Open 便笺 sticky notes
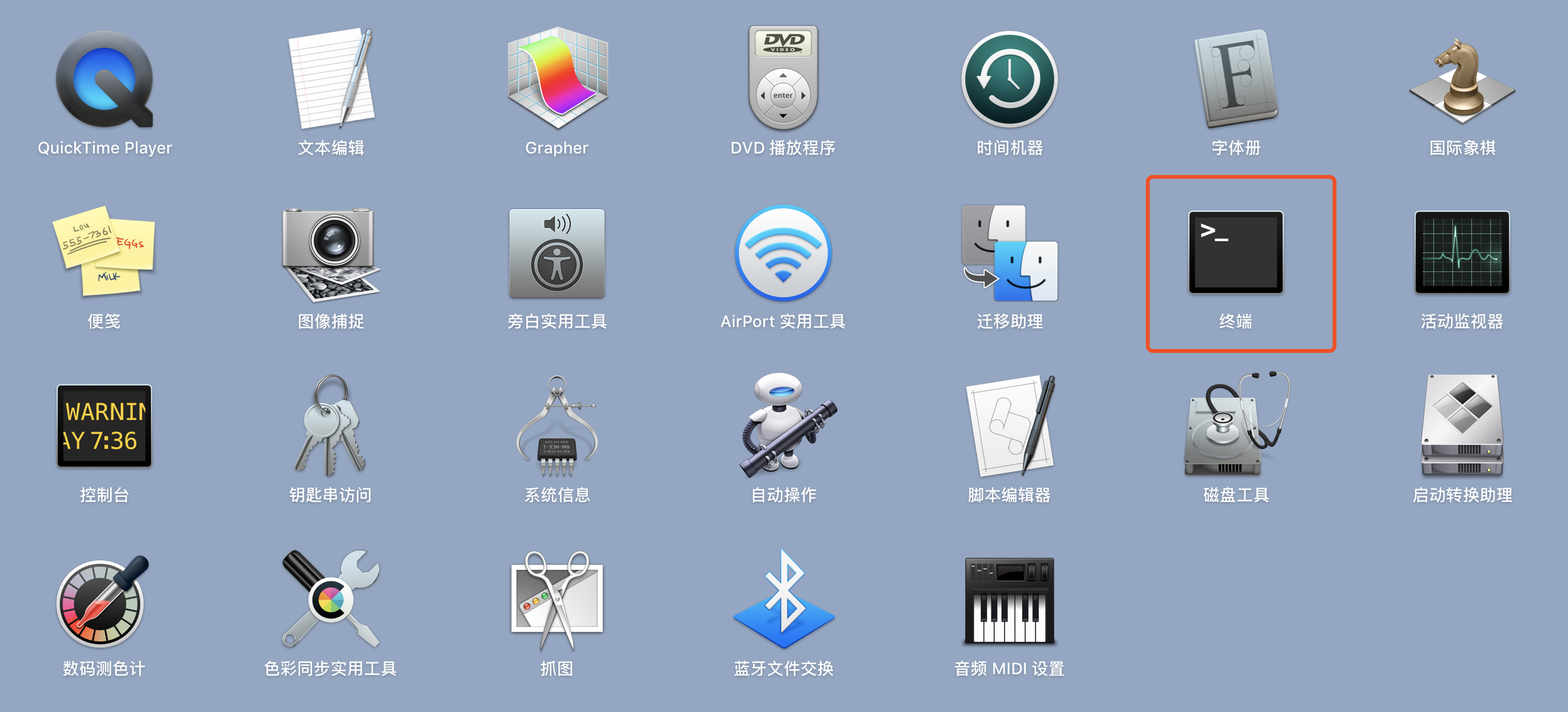Viewport: 1568px width, 712px height. (104, 252)
